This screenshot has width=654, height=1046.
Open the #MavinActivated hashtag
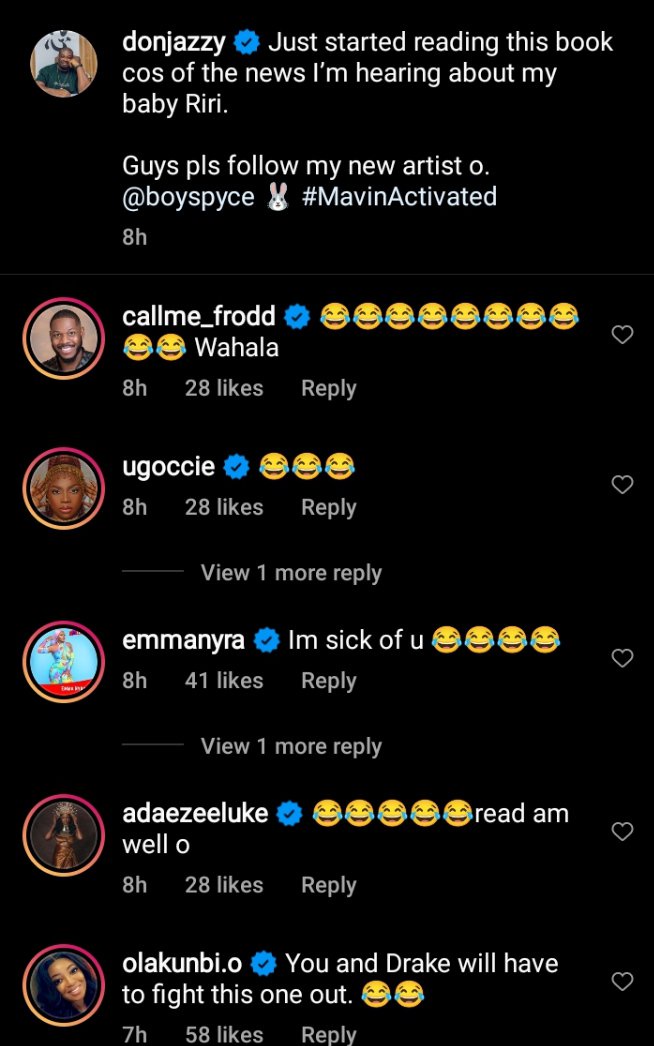click(398, 196)
